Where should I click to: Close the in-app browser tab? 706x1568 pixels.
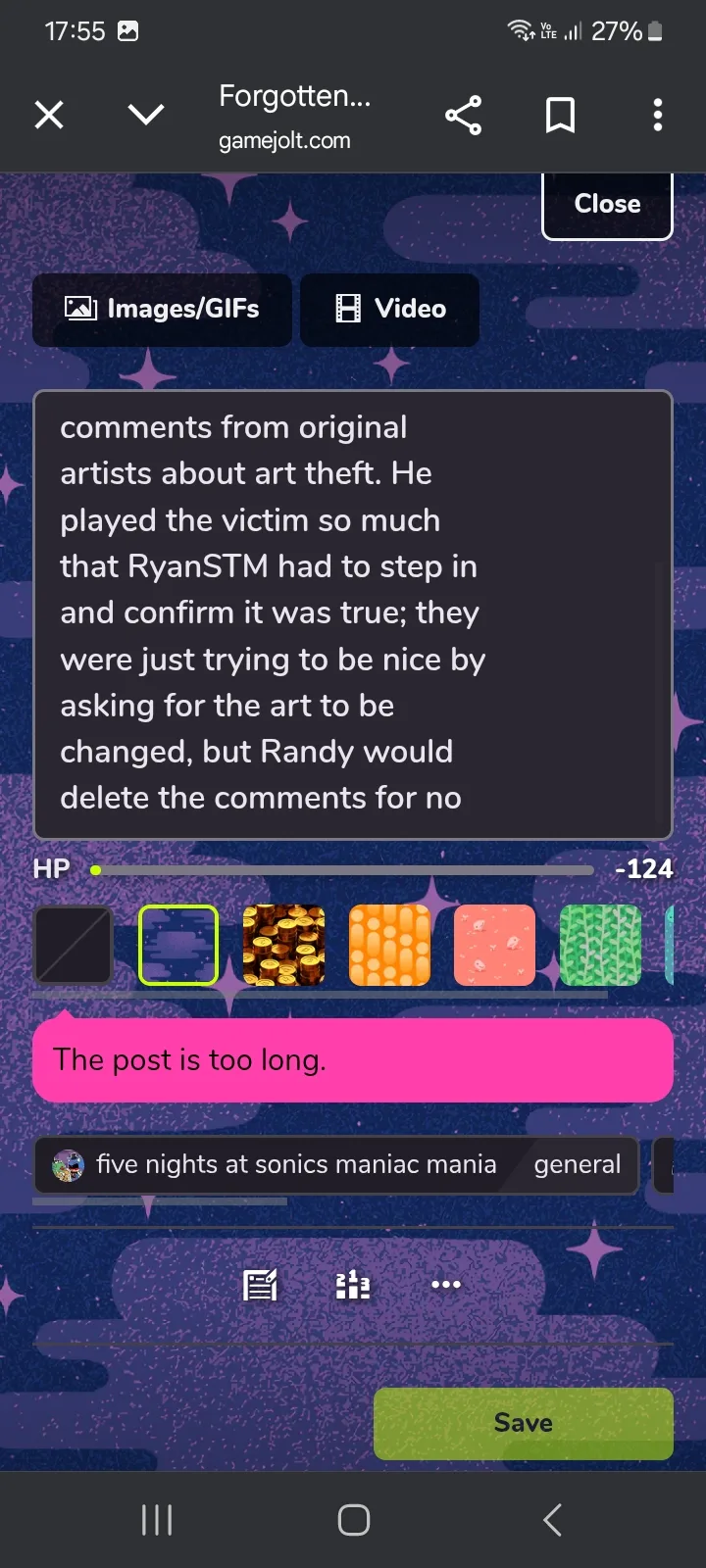click(x=49, y=116)
